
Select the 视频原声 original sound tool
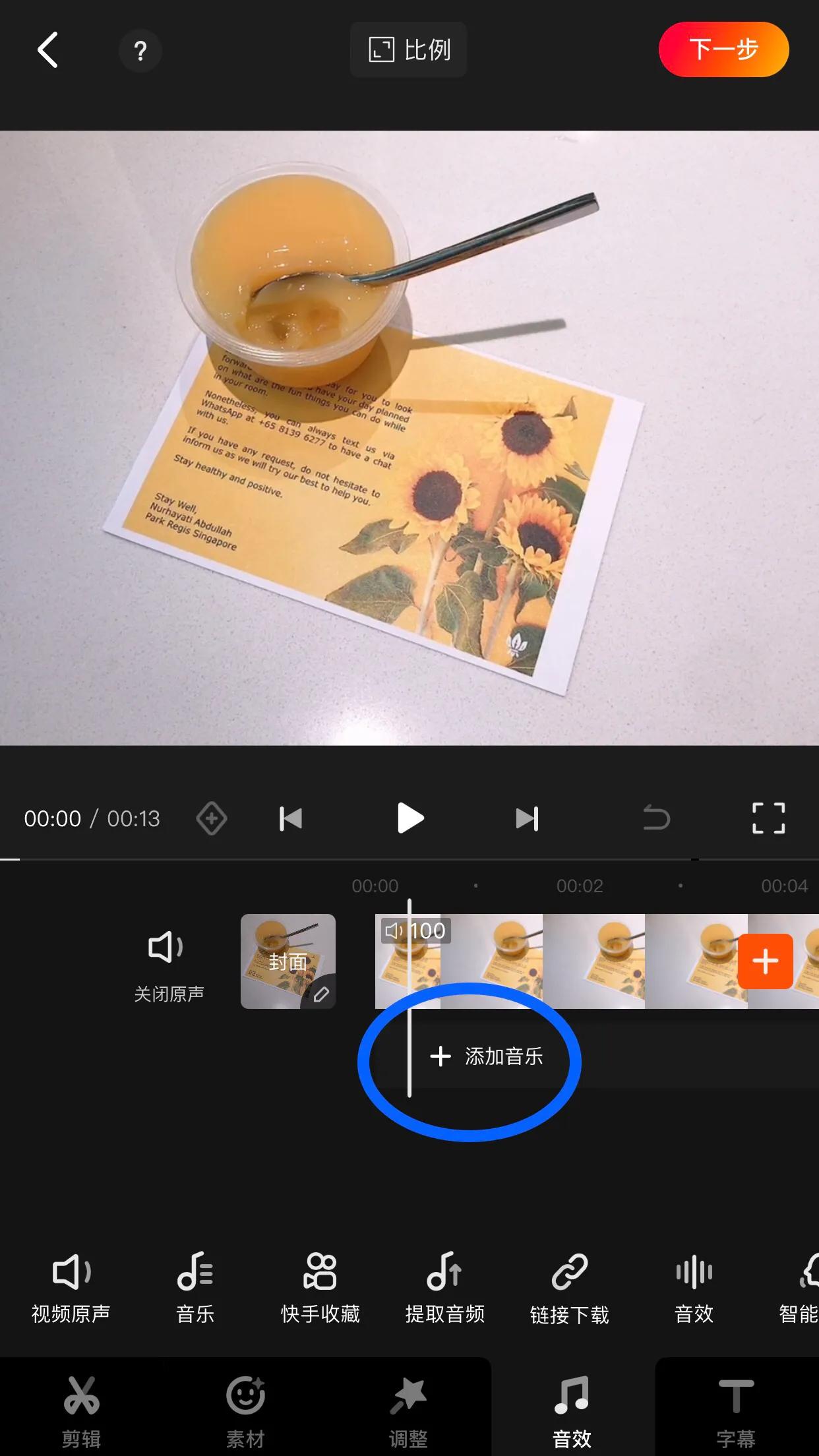point(69,1286)
